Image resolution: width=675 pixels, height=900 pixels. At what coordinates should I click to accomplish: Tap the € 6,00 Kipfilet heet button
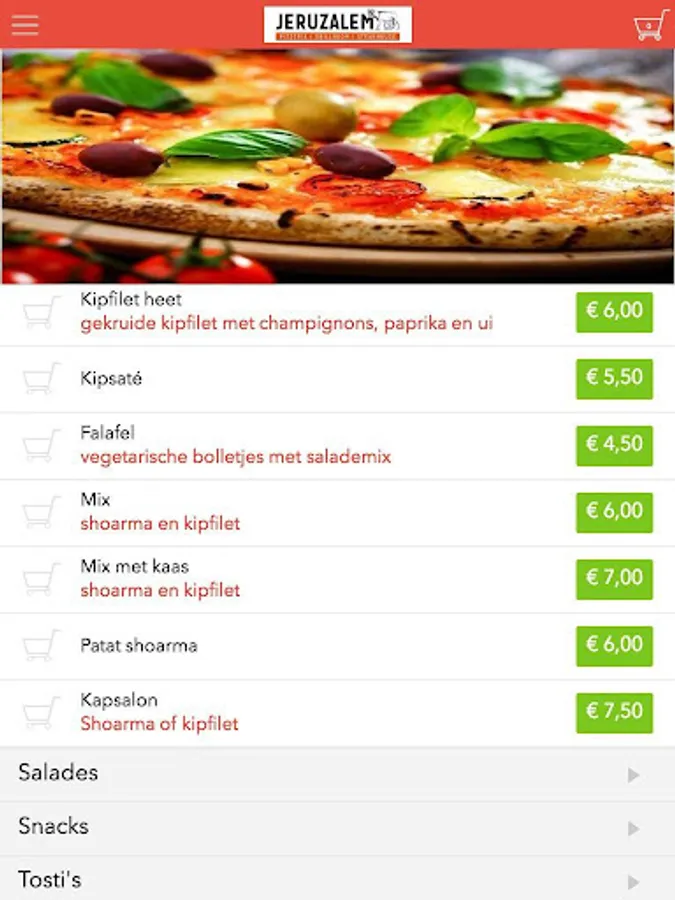614,312
